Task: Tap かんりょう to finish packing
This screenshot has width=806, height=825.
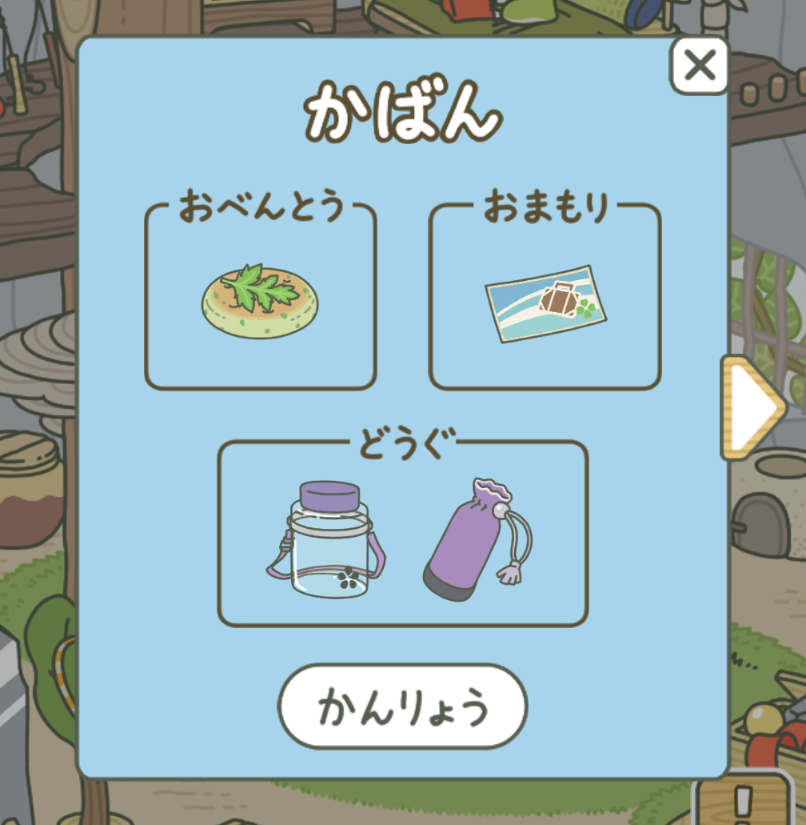Action: tap(402, 707)
